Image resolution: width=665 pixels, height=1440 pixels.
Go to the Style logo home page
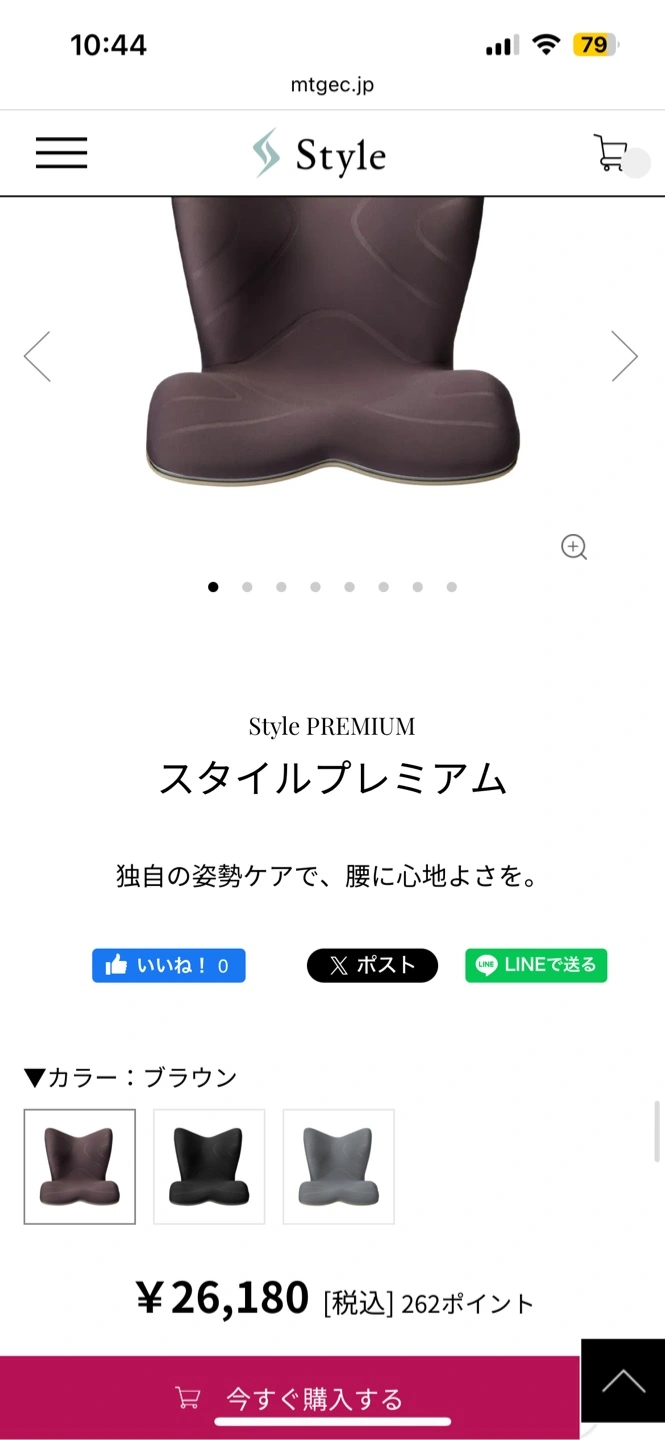click(x=319, y=154)
